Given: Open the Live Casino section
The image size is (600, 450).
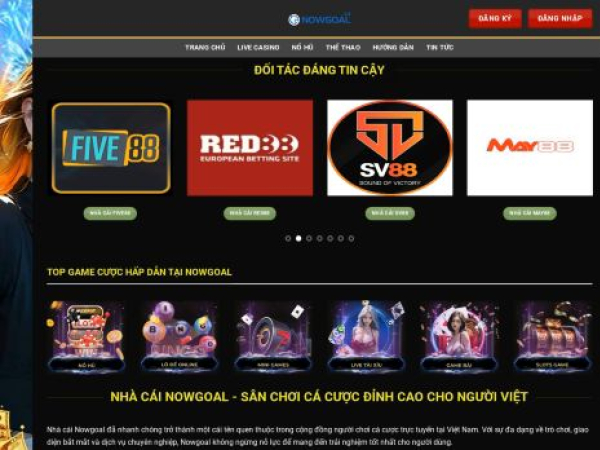Looking at the screenshot, I should click(x=258, y=47).
